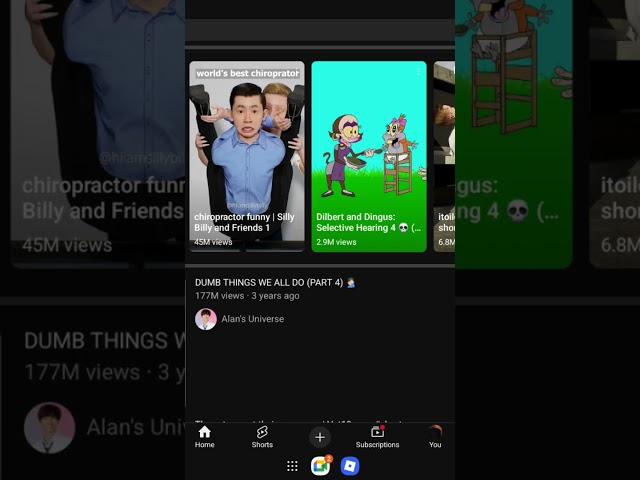Go to the Home tab
Screen dimensions: 640x480
coord(204,437)
